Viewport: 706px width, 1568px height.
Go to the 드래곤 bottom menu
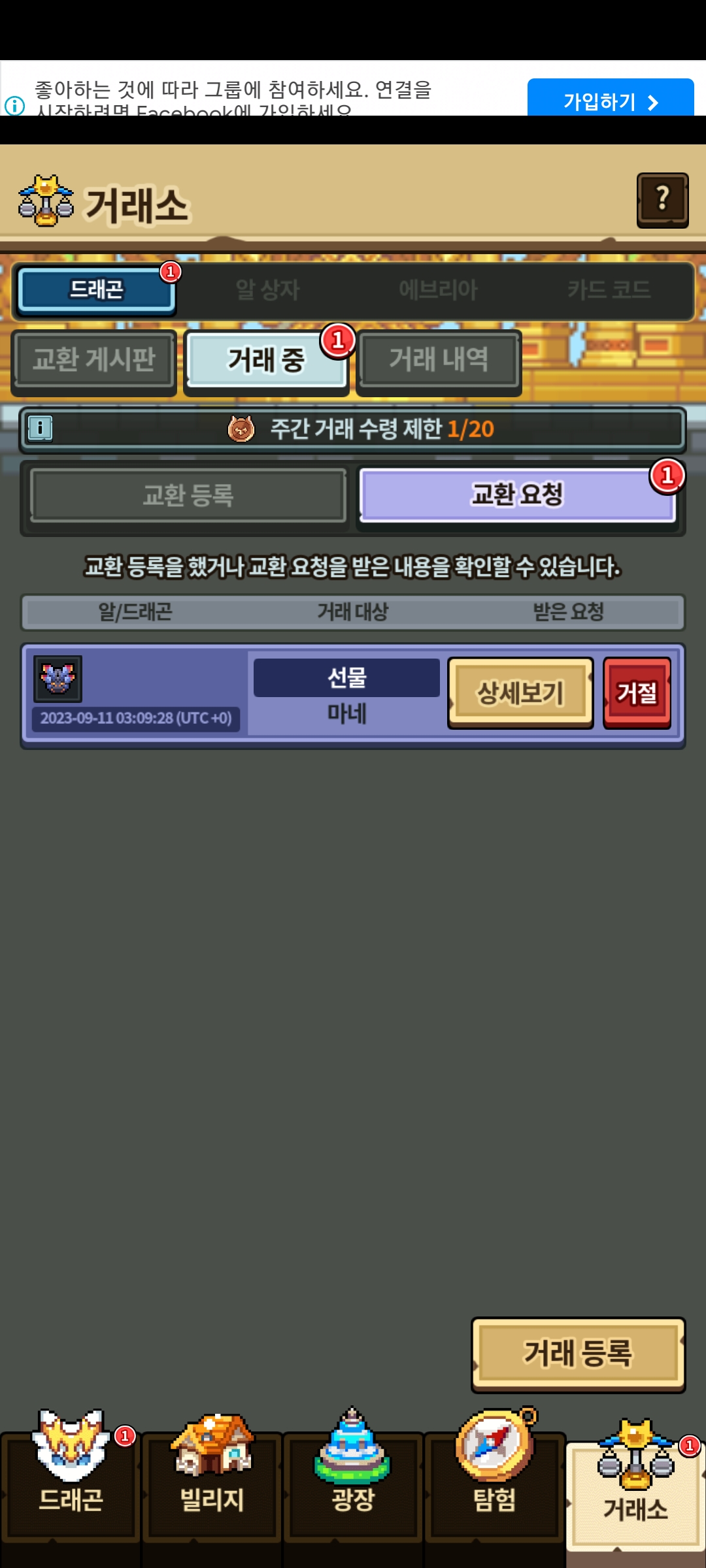(x=71, y=1483)
